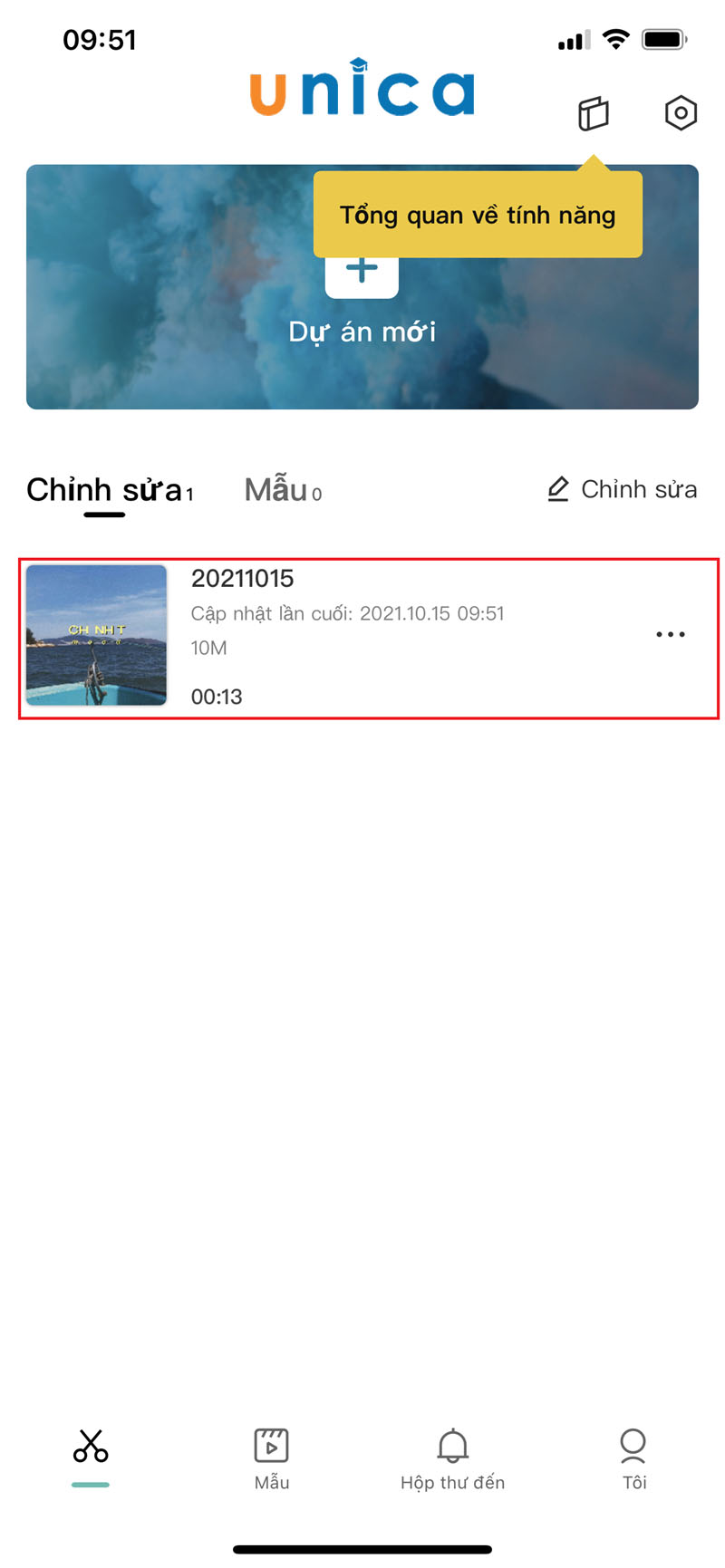Dismiss the Tổng quan về tính năng tooltip
725x1568 pixels.
tap(478, 215)
